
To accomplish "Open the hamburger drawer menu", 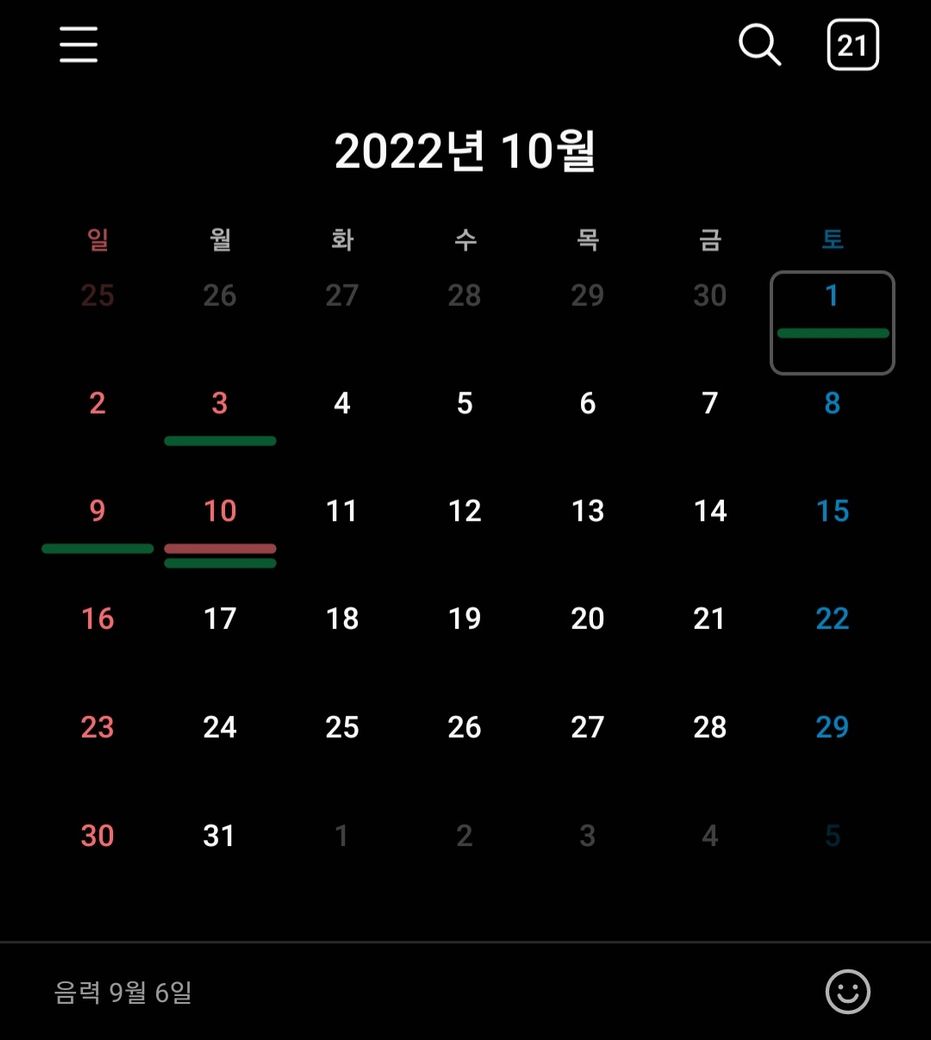I will click(x=78, y=45).
